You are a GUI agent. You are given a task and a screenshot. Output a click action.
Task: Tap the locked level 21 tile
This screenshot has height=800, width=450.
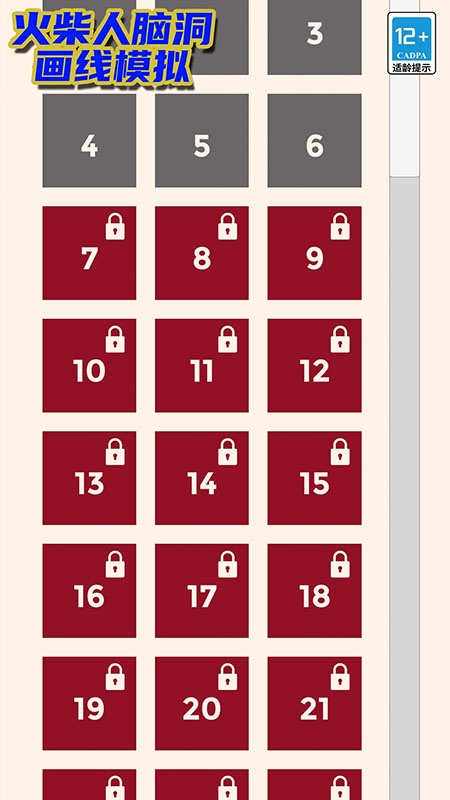[x=314, y=704]
